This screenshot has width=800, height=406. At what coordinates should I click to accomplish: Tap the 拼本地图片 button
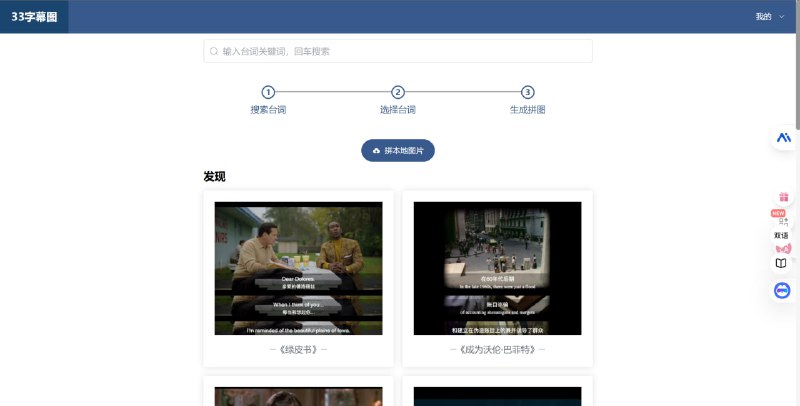[398, 150]
